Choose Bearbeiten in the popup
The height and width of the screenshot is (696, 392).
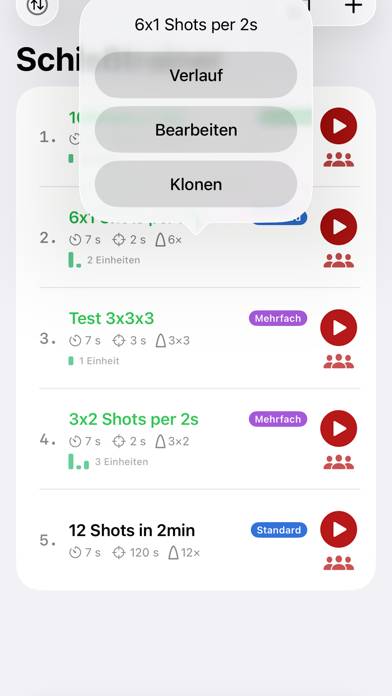click(196, 130)
